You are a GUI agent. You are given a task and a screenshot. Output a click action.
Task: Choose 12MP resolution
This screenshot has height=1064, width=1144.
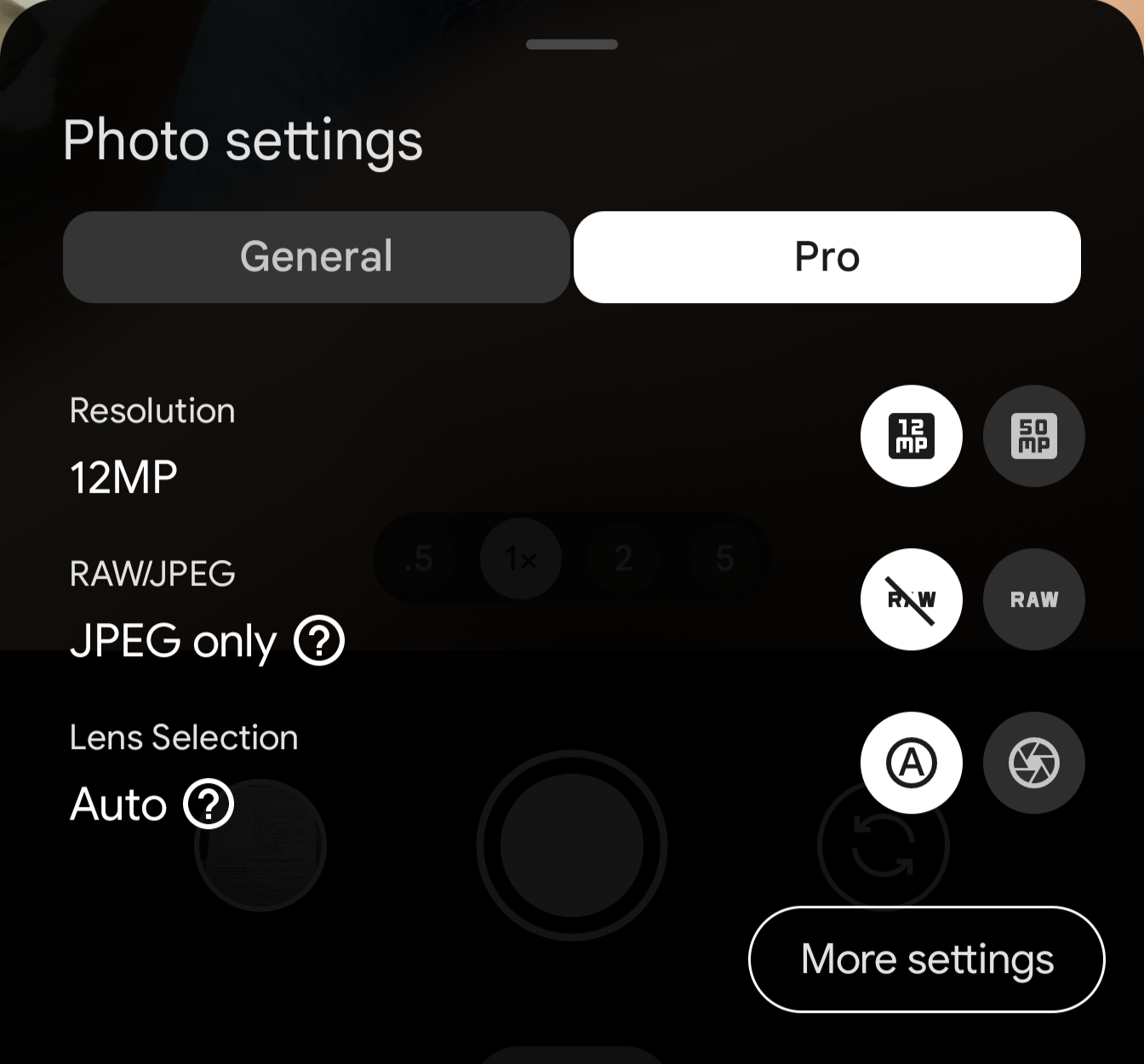tap(911, 436)
